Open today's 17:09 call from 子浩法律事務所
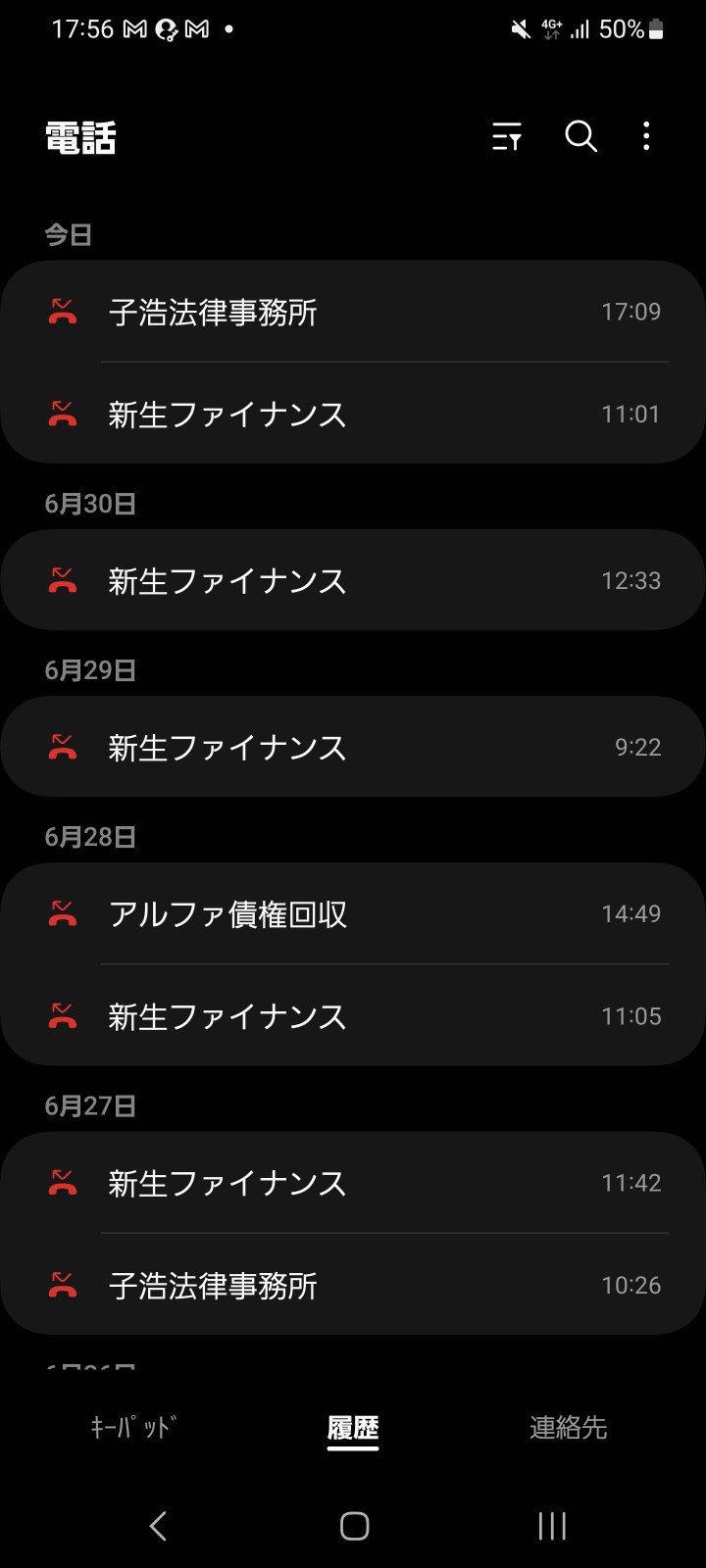The image size is (706, 1568). [x=353, y=312]
